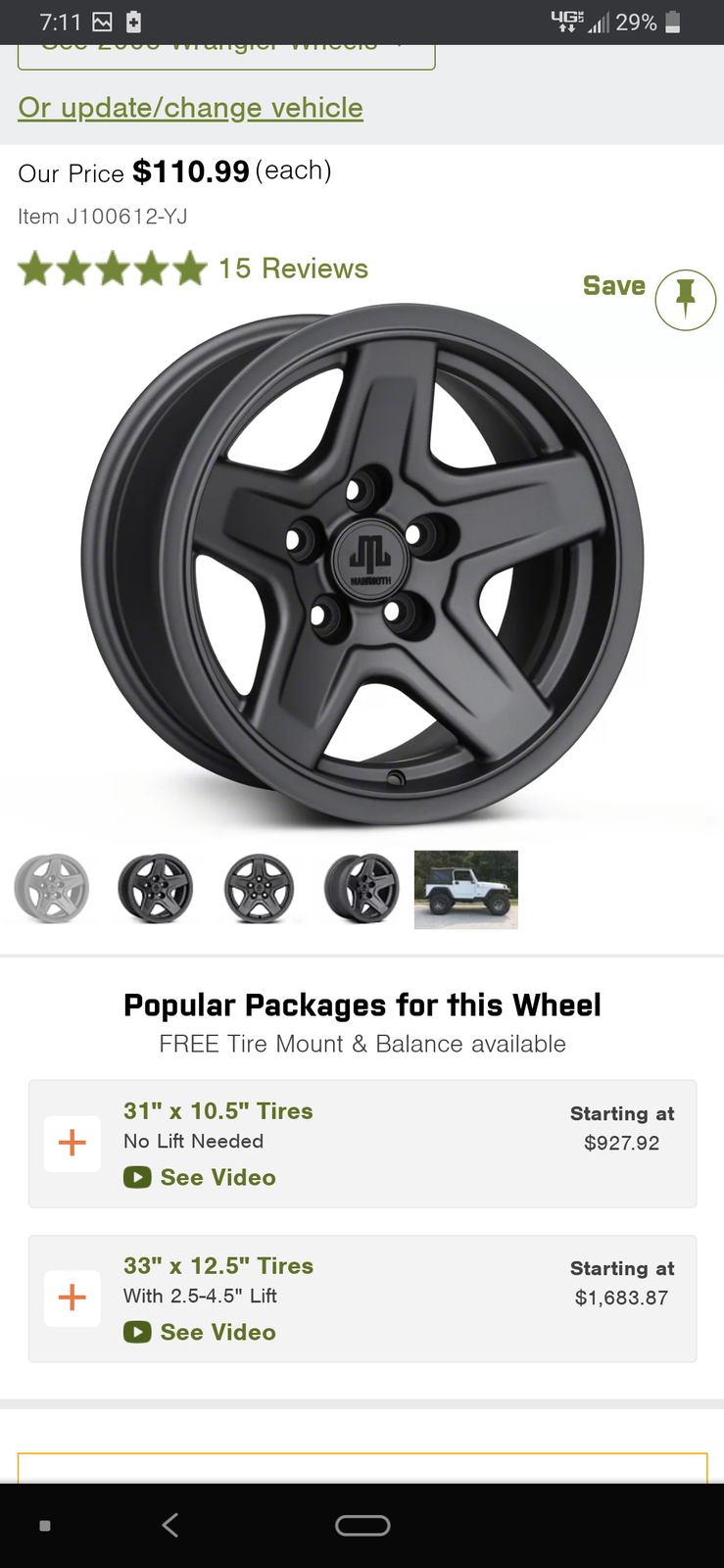
Task: Go back using the system back button
Action: (x=170, y=1525)
